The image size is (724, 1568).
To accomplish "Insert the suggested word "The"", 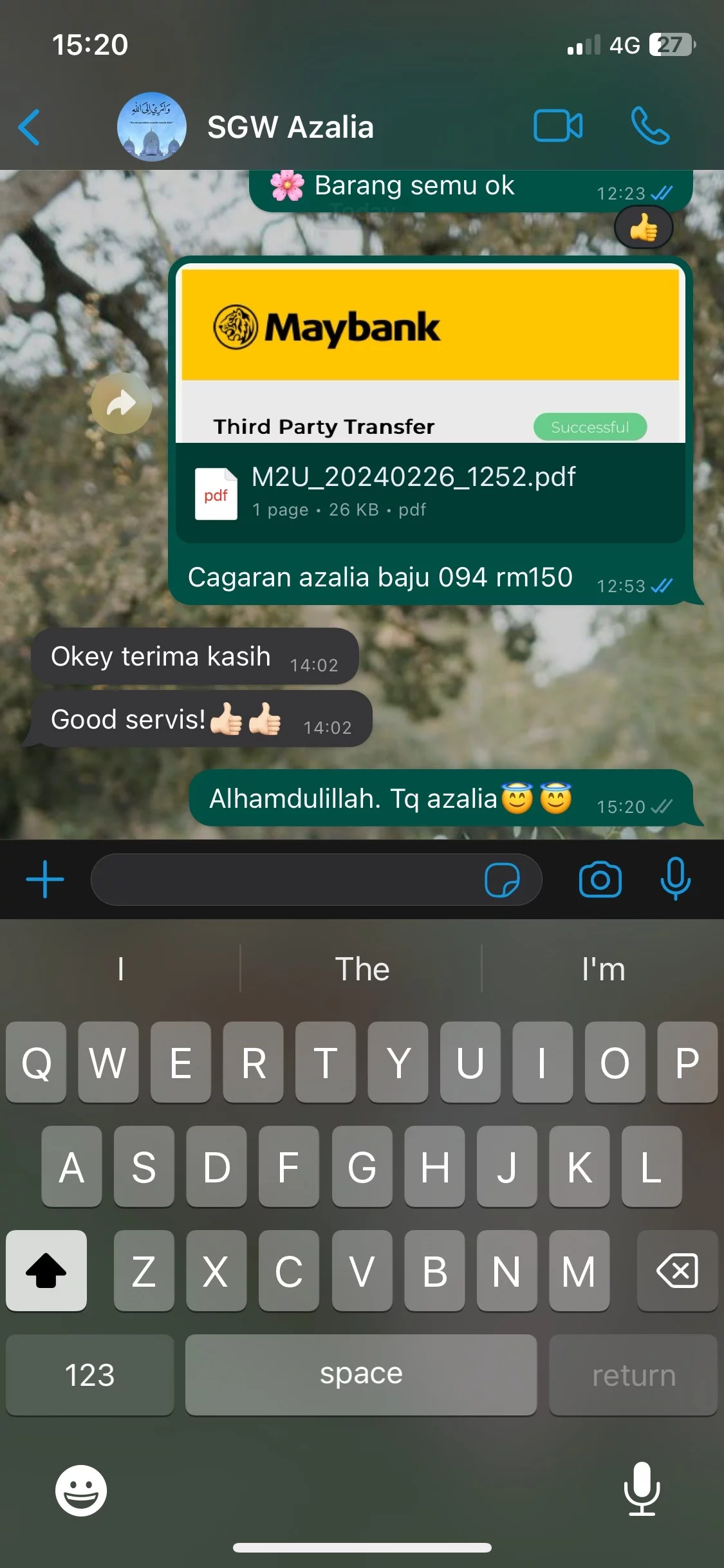I will point(362,969).
